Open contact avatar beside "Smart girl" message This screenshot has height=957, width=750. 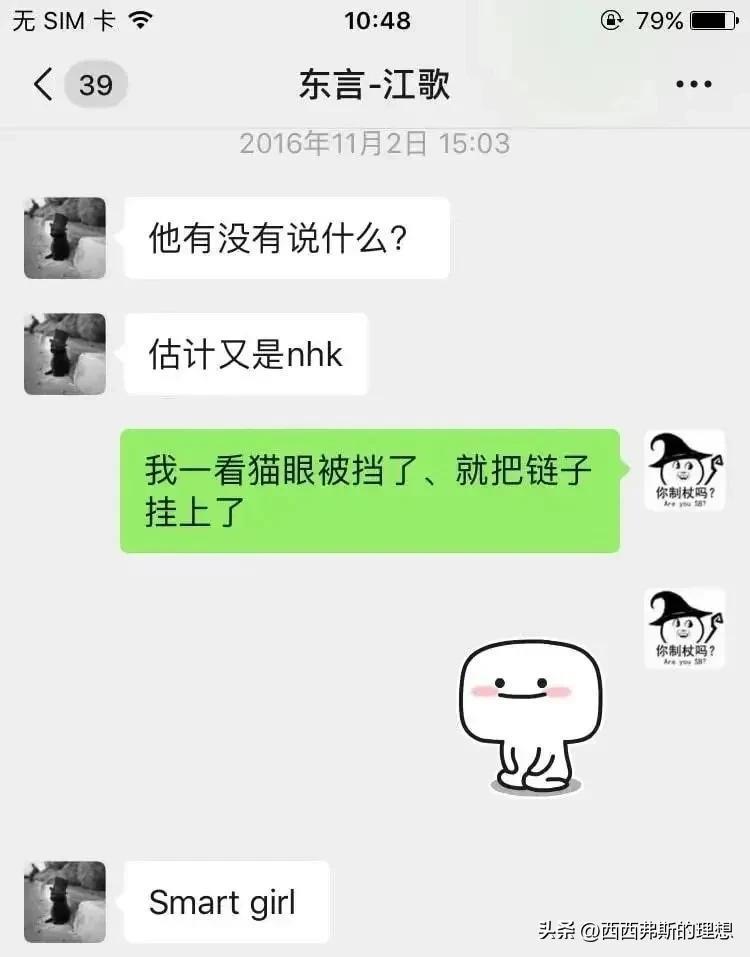point(65,902)
